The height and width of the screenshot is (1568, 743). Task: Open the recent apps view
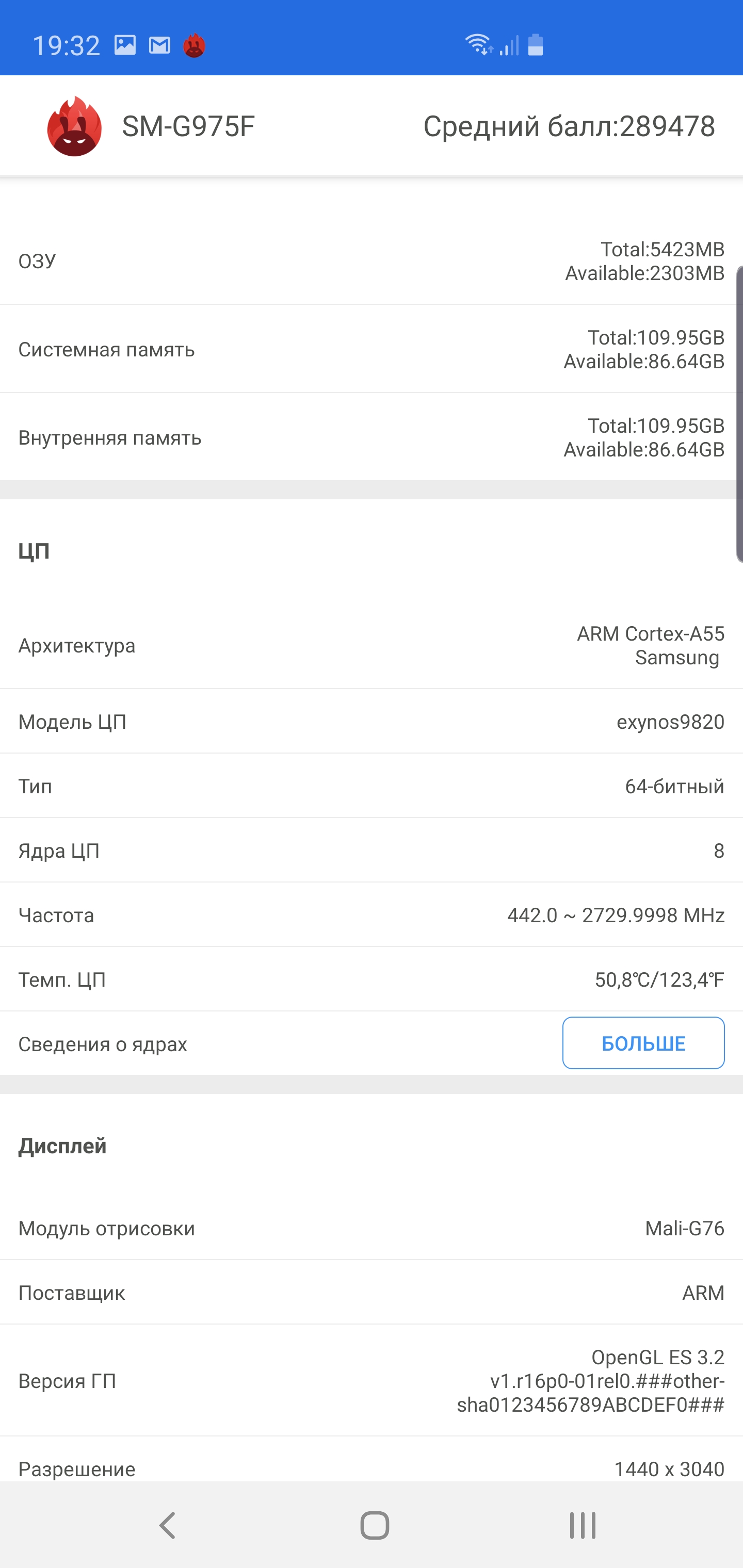tap(582, 1525)
